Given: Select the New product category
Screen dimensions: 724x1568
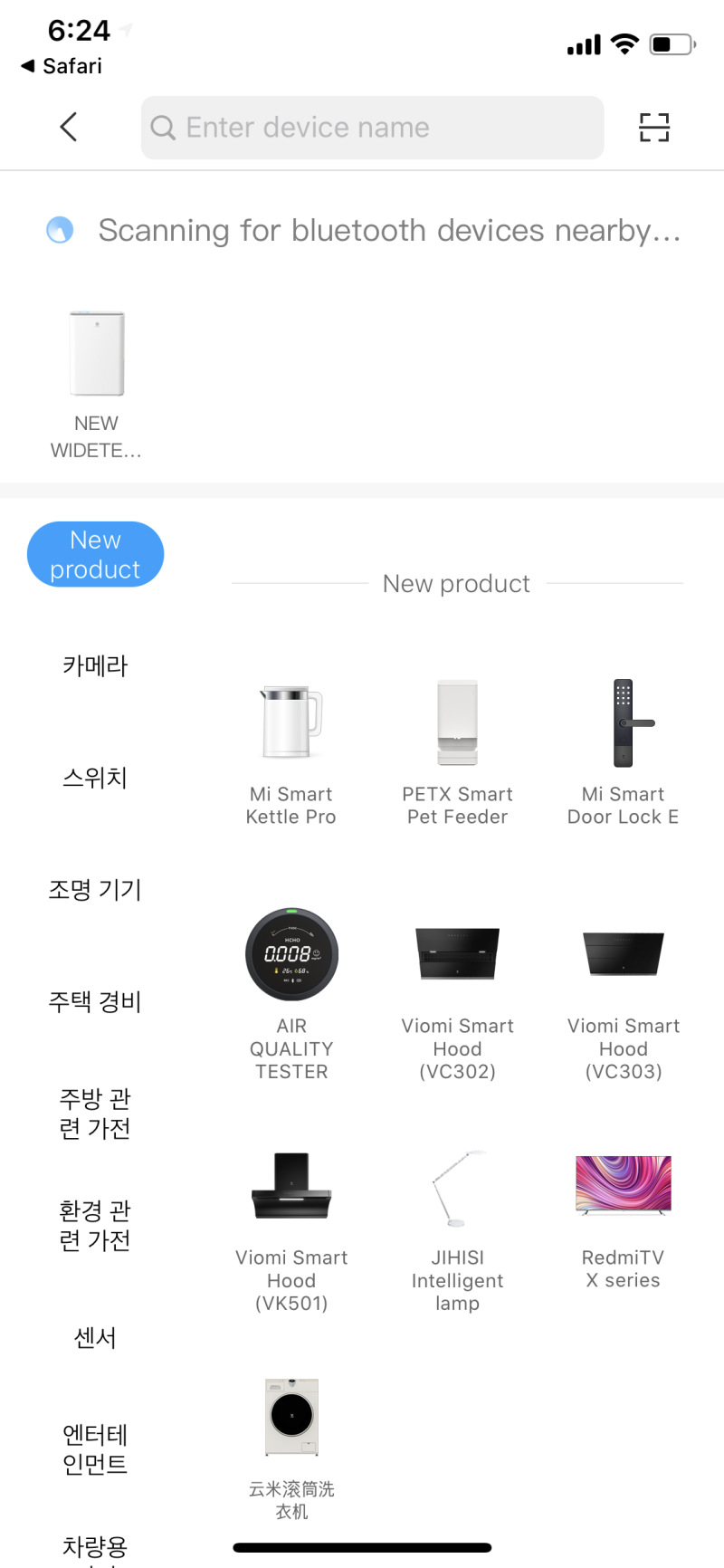Looking at the screenshot, I should (x=95, y=554).
